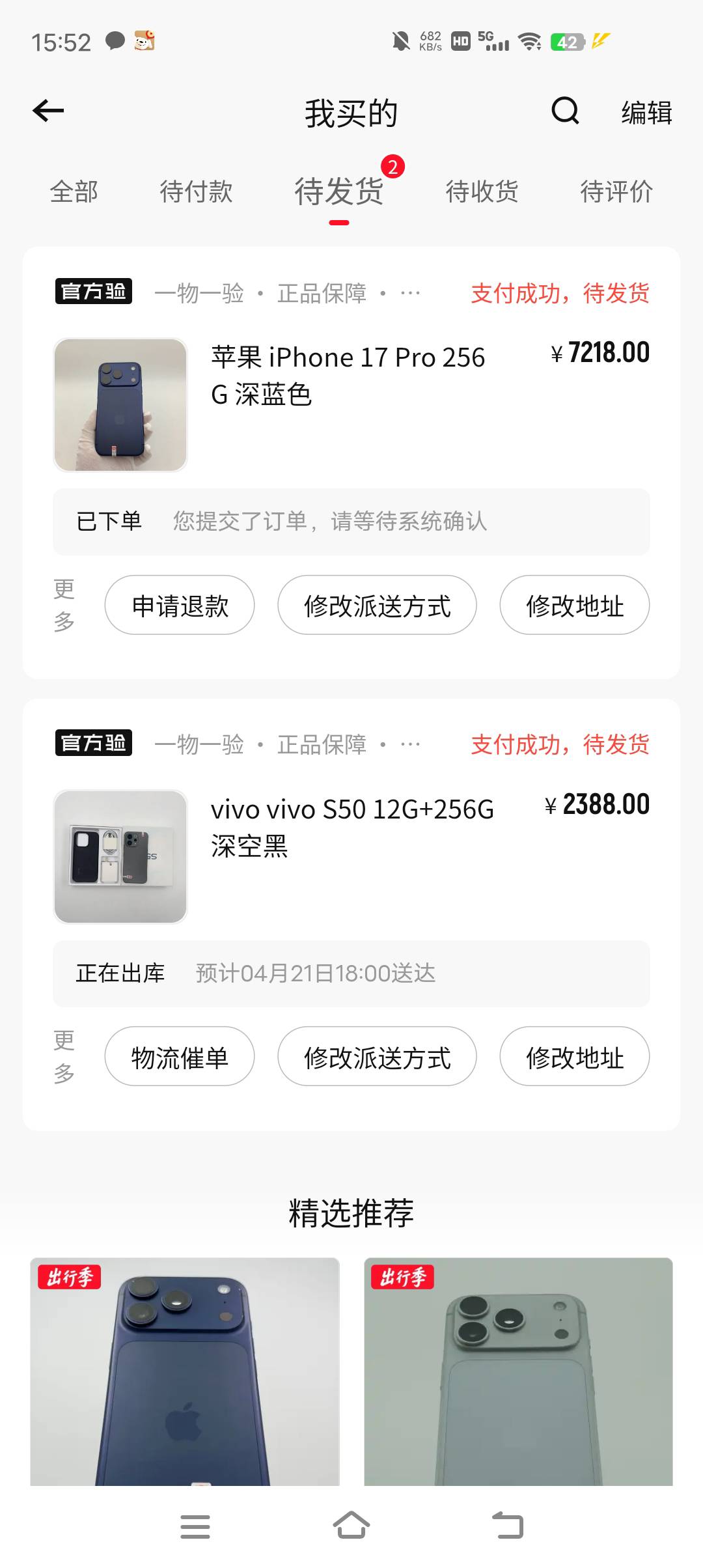Tap 申请退款 for the iPhone order
The image size is (703, 1568).
[x=180, y=606]
